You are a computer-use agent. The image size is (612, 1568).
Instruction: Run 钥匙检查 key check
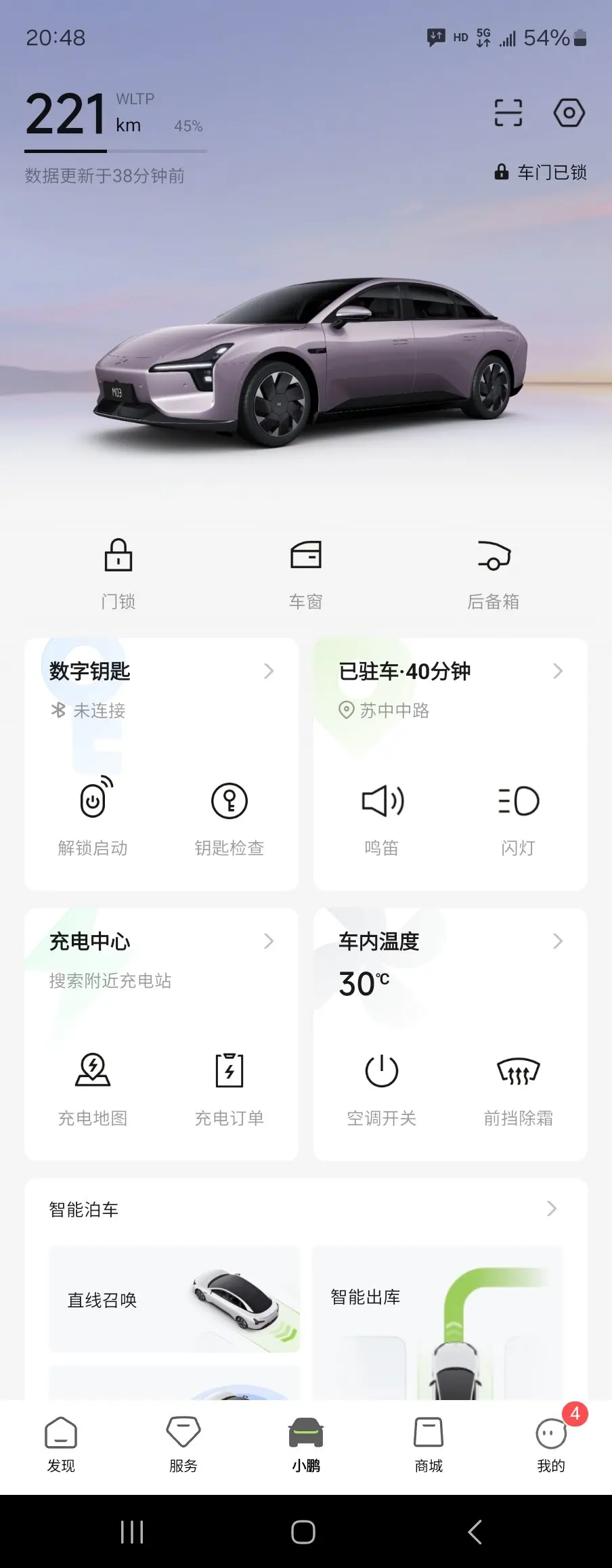230,816
